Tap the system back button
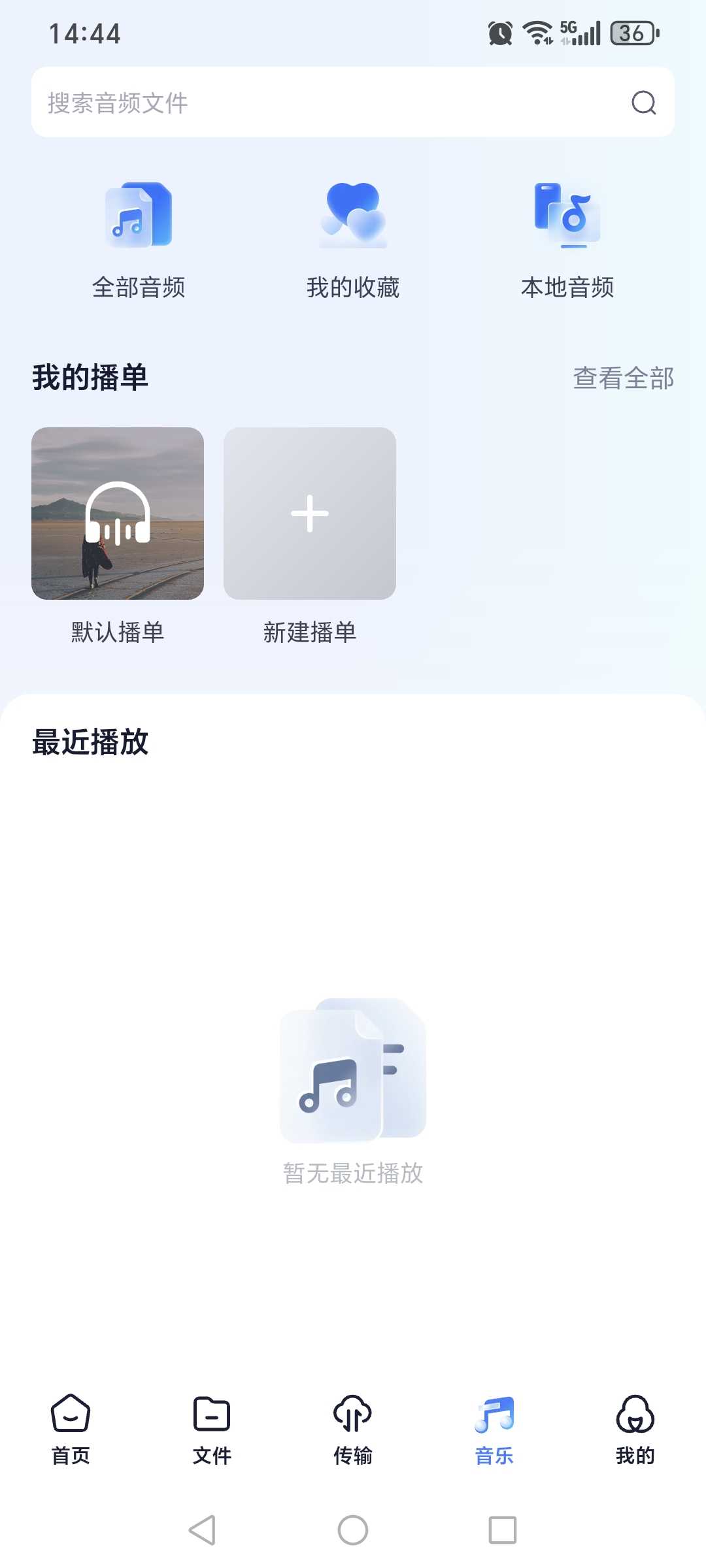Viewport: 706px width, 1568px height. pyautogui.click(x=203, y=1530)
